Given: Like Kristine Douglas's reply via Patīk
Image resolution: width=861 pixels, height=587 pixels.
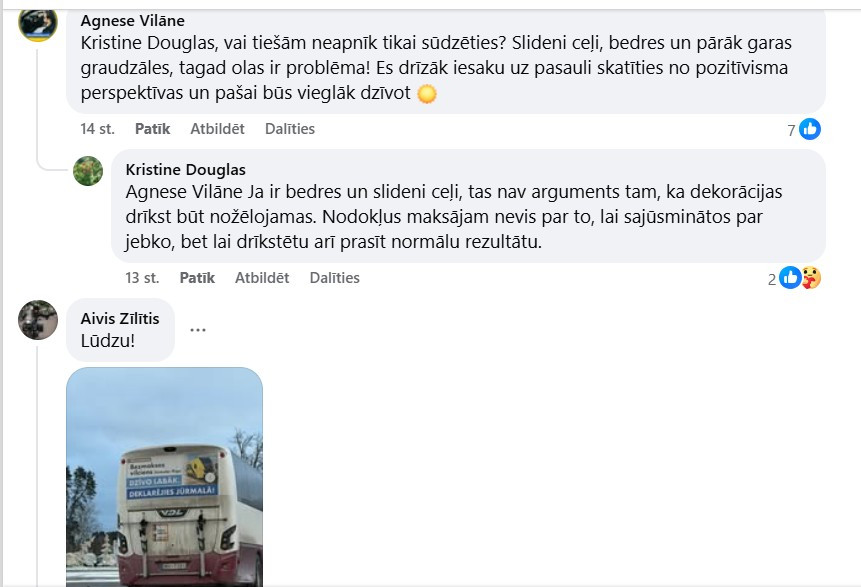Looking at the screenshot, I should (x=197, y=278).
